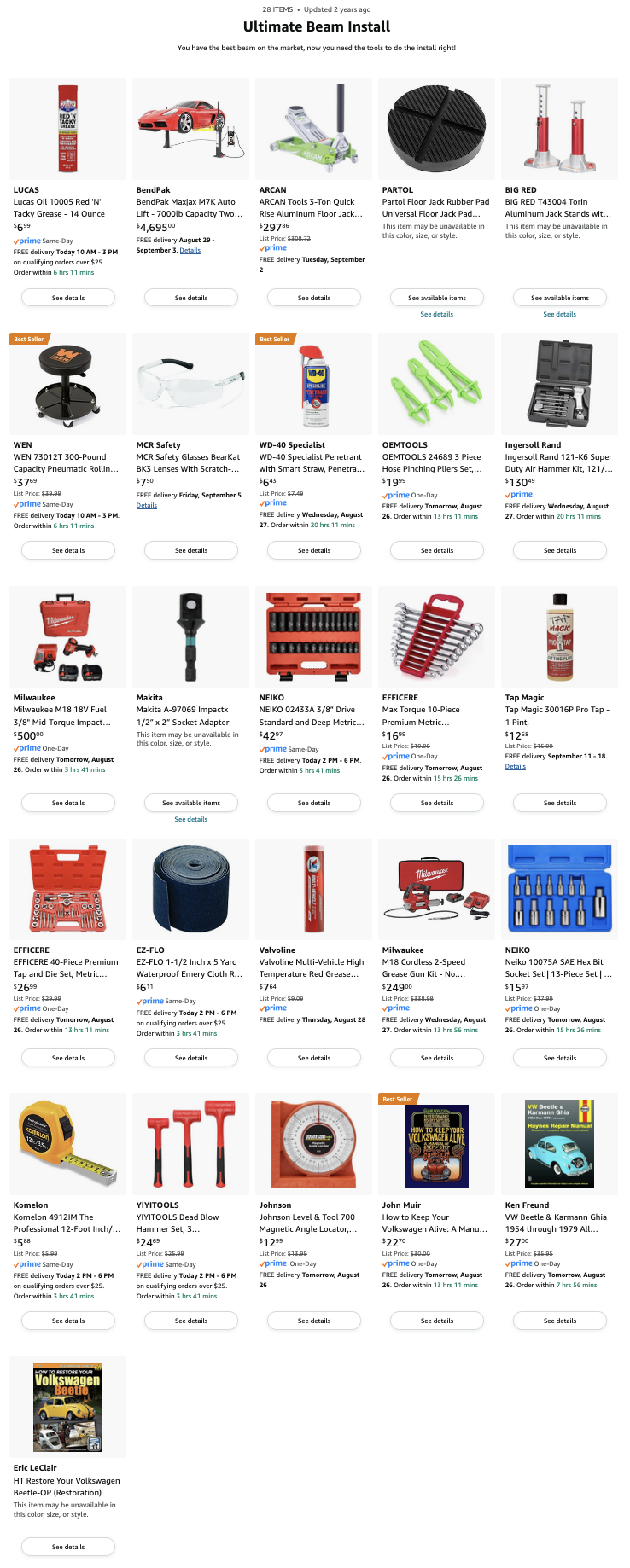See details for EFFICERE tap and die set

click(68, 1058)
